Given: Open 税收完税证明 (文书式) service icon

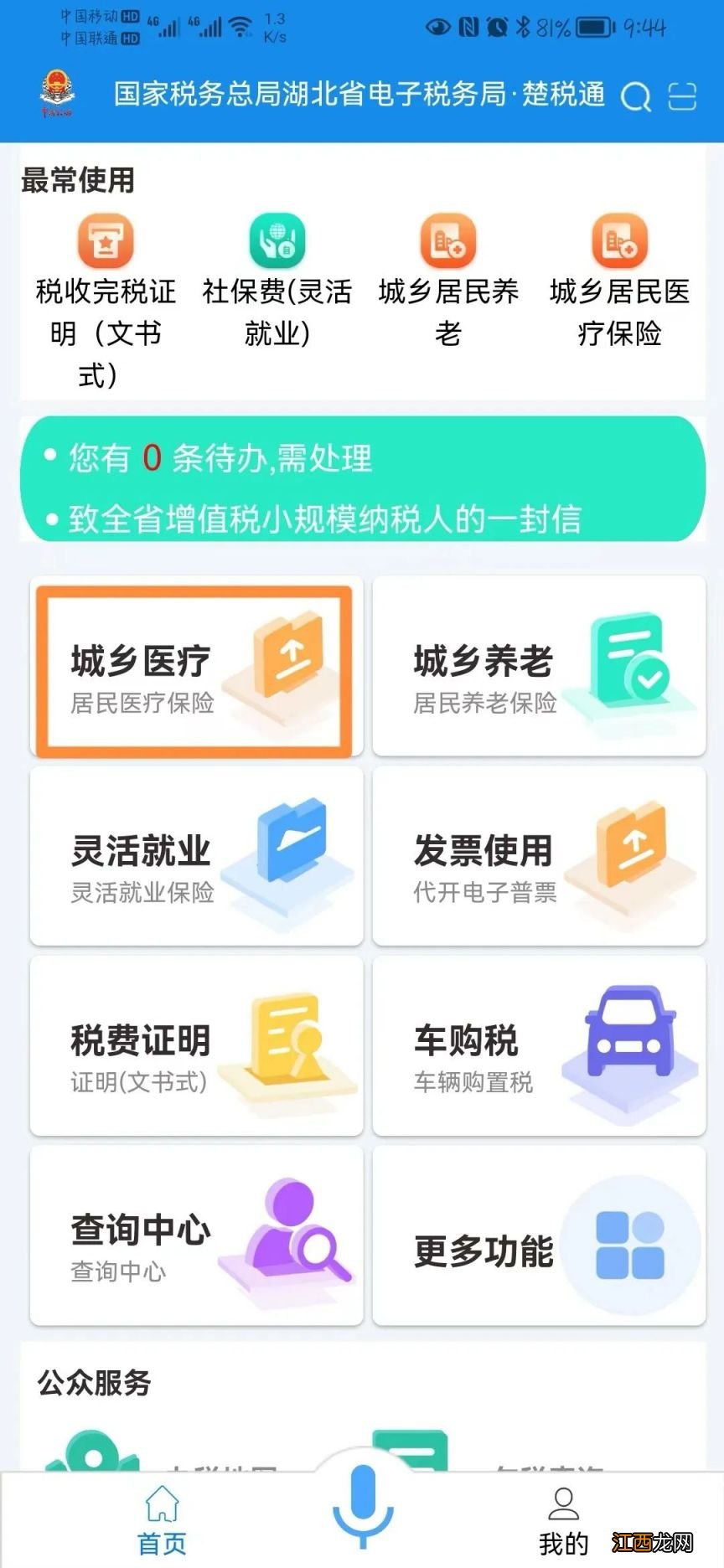Looking at the screenshot, I should click(x=104, y=242).
